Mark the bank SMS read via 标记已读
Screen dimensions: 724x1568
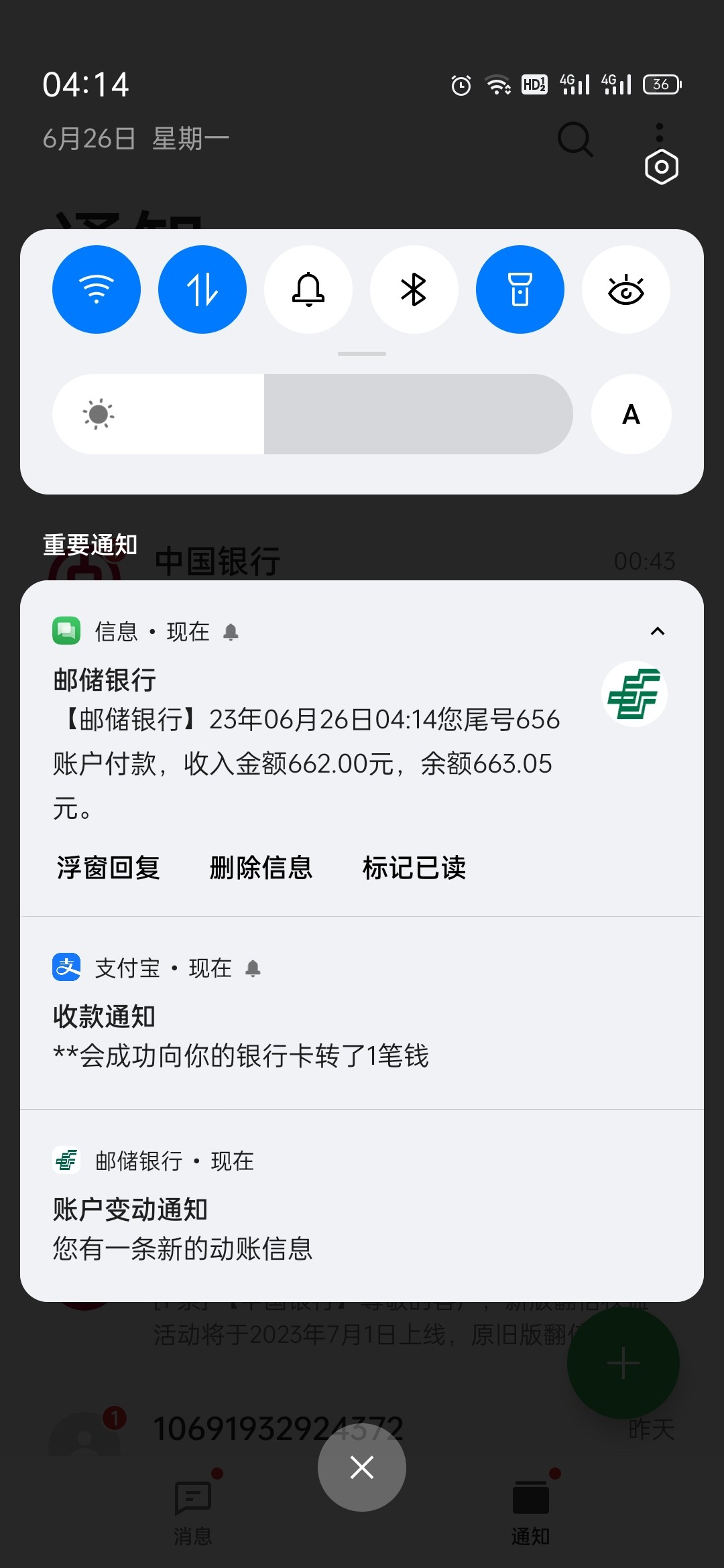(414, 867)
